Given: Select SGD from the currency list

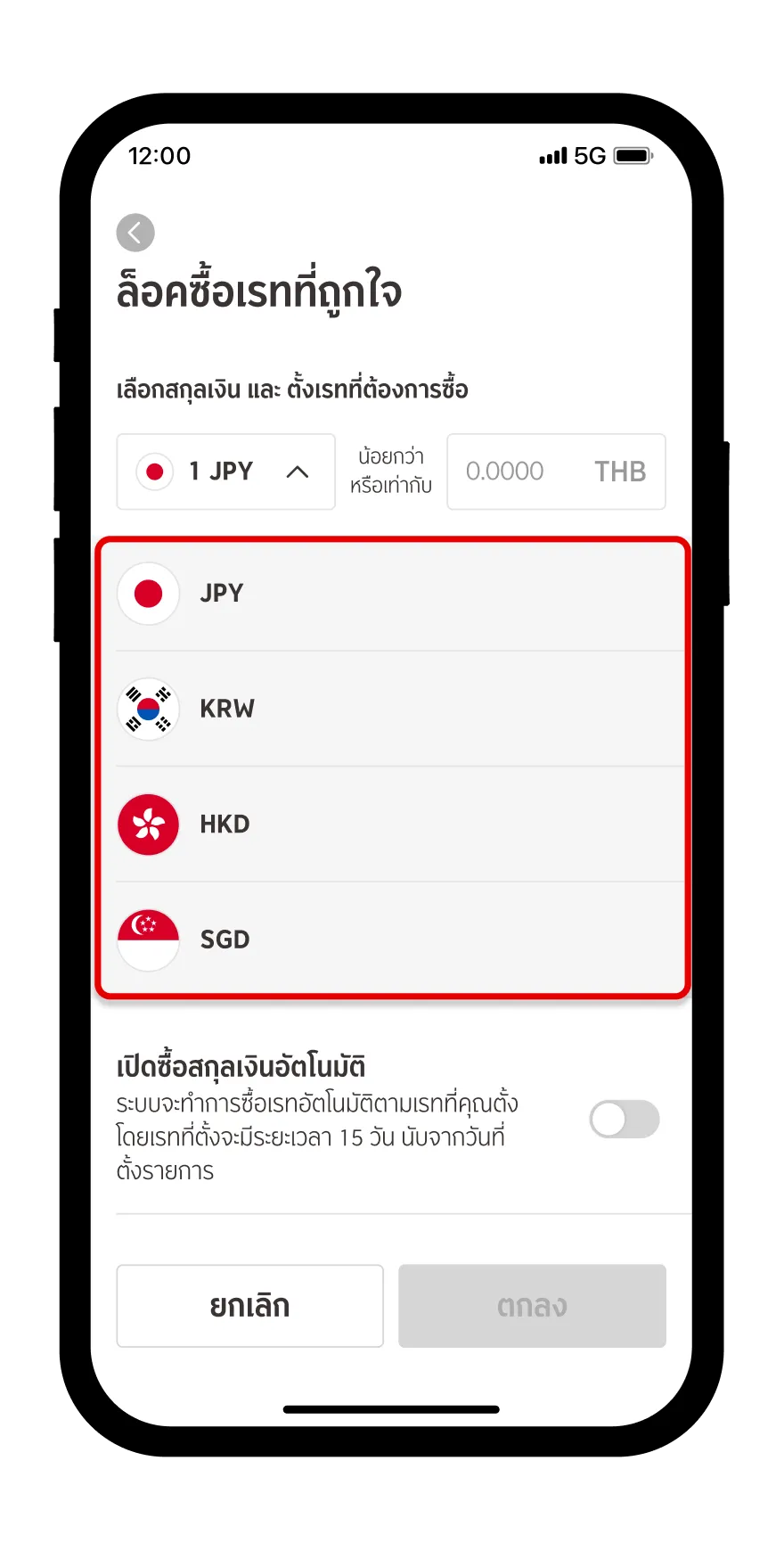Looking at the screenshot, I should click(392, 940).
